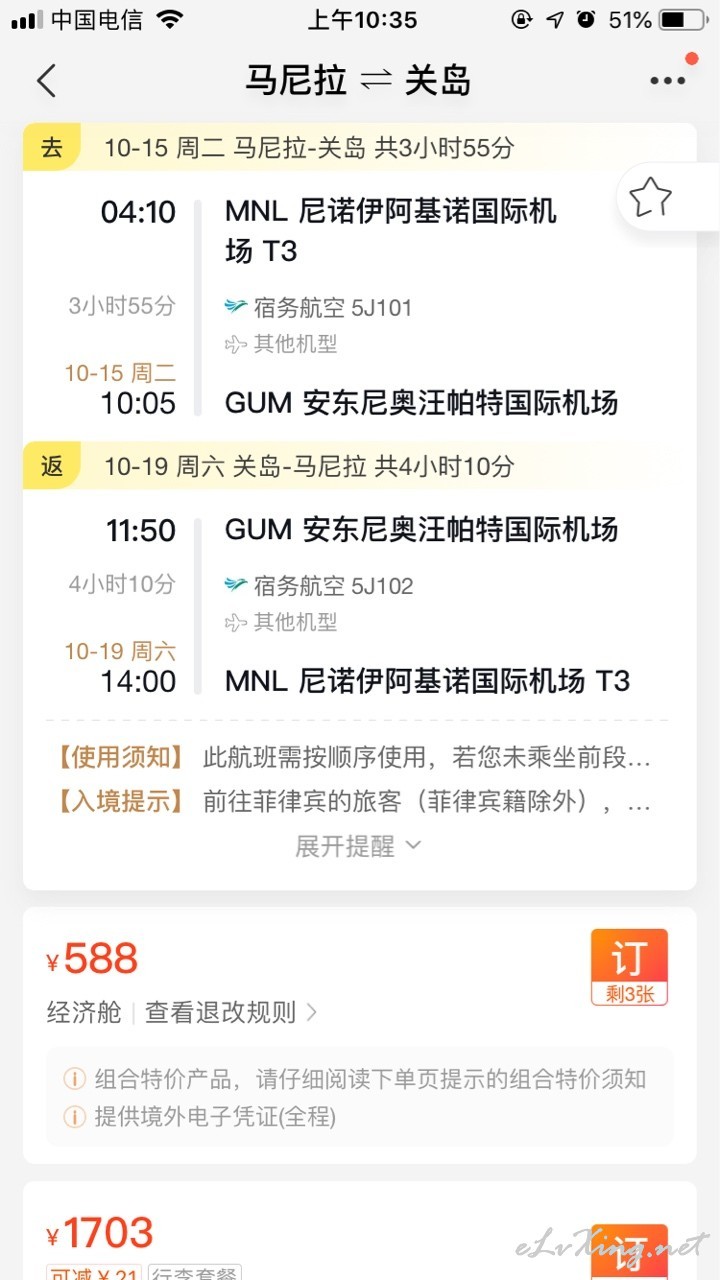Go back using the top-left arrow
This screenshot has width=720, height=1280.
click(46, 80)
